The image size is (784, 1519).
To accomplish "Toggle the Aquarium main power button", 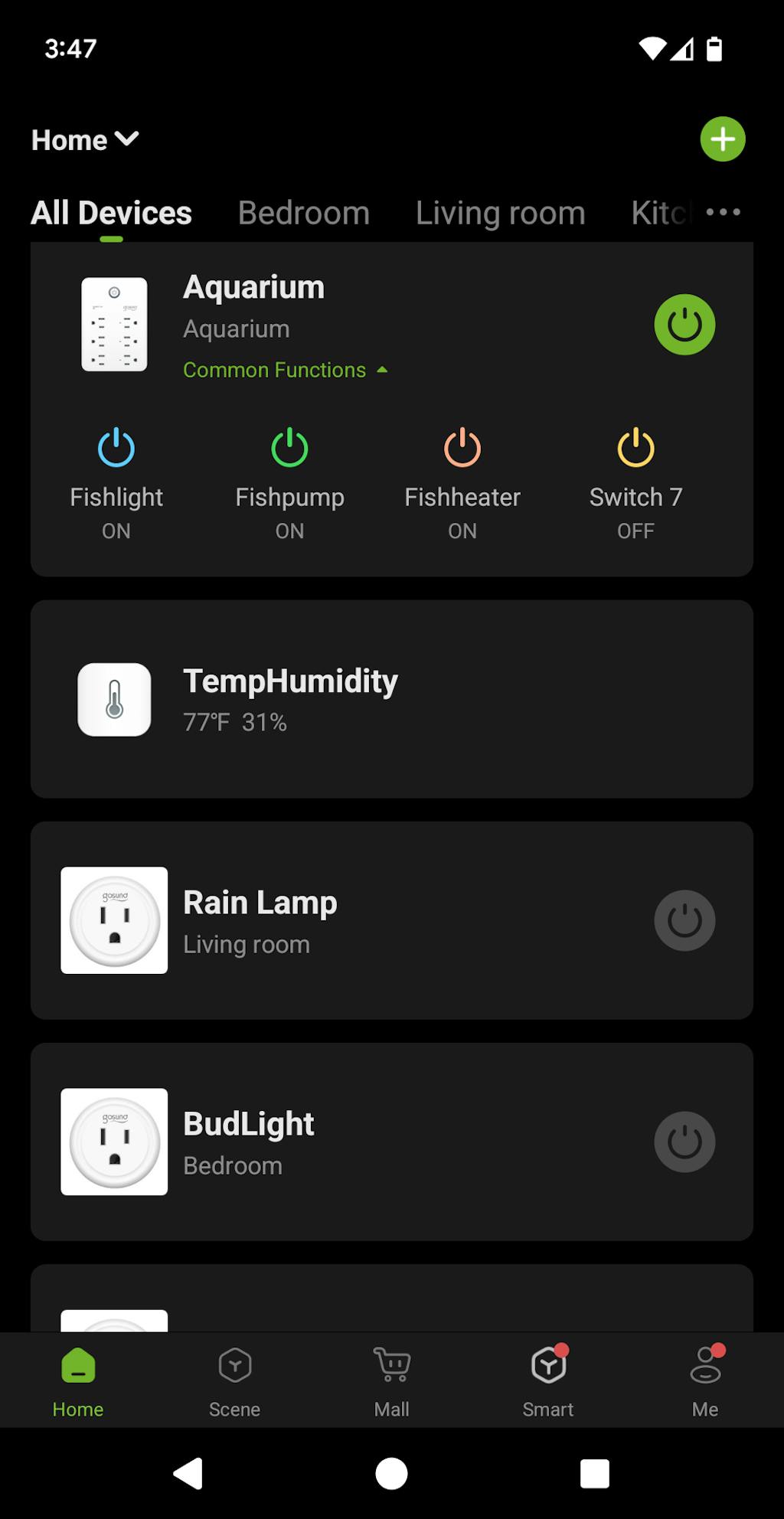I will point(684,325).
